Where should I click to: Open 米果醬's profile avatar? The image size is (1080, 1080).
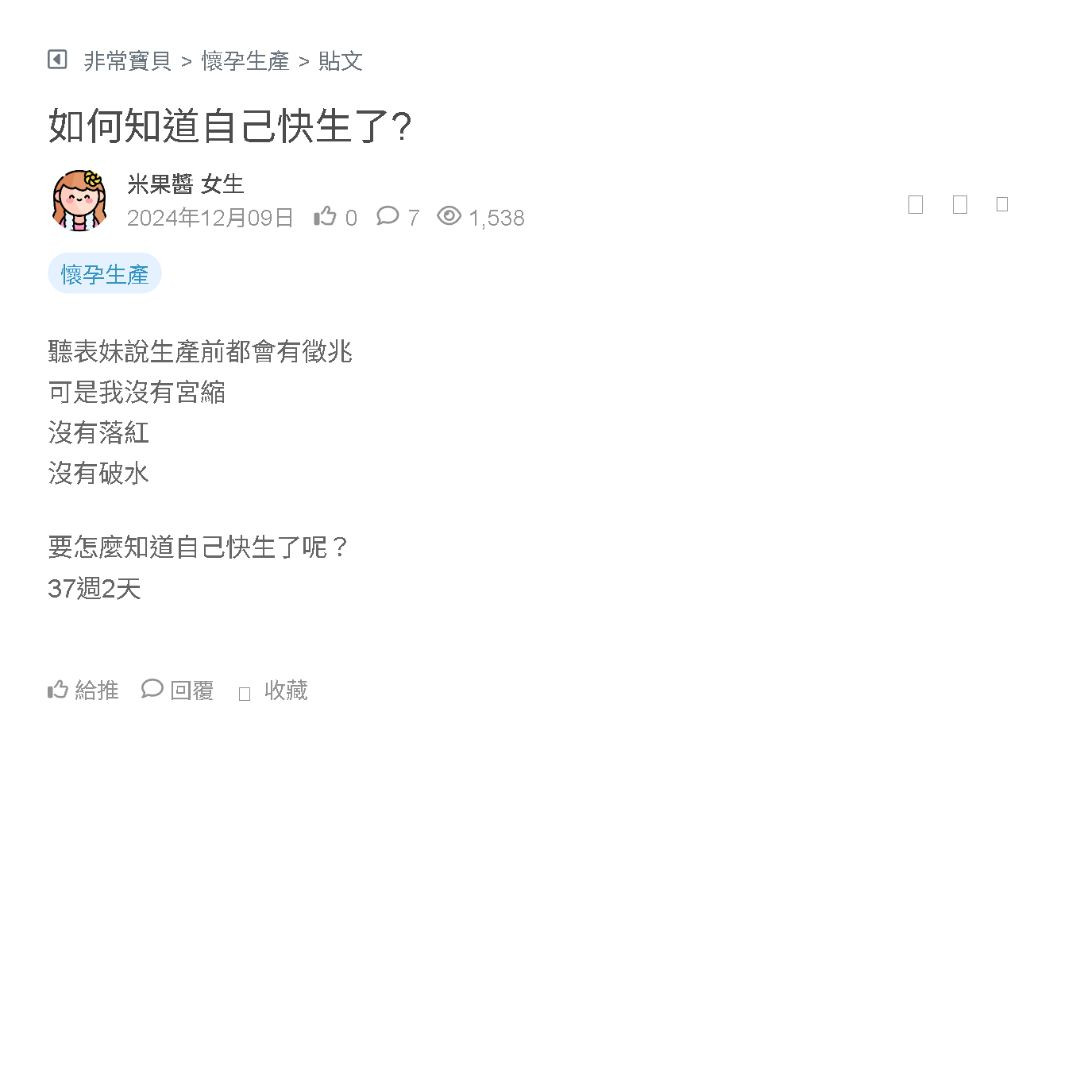(79, 200)
